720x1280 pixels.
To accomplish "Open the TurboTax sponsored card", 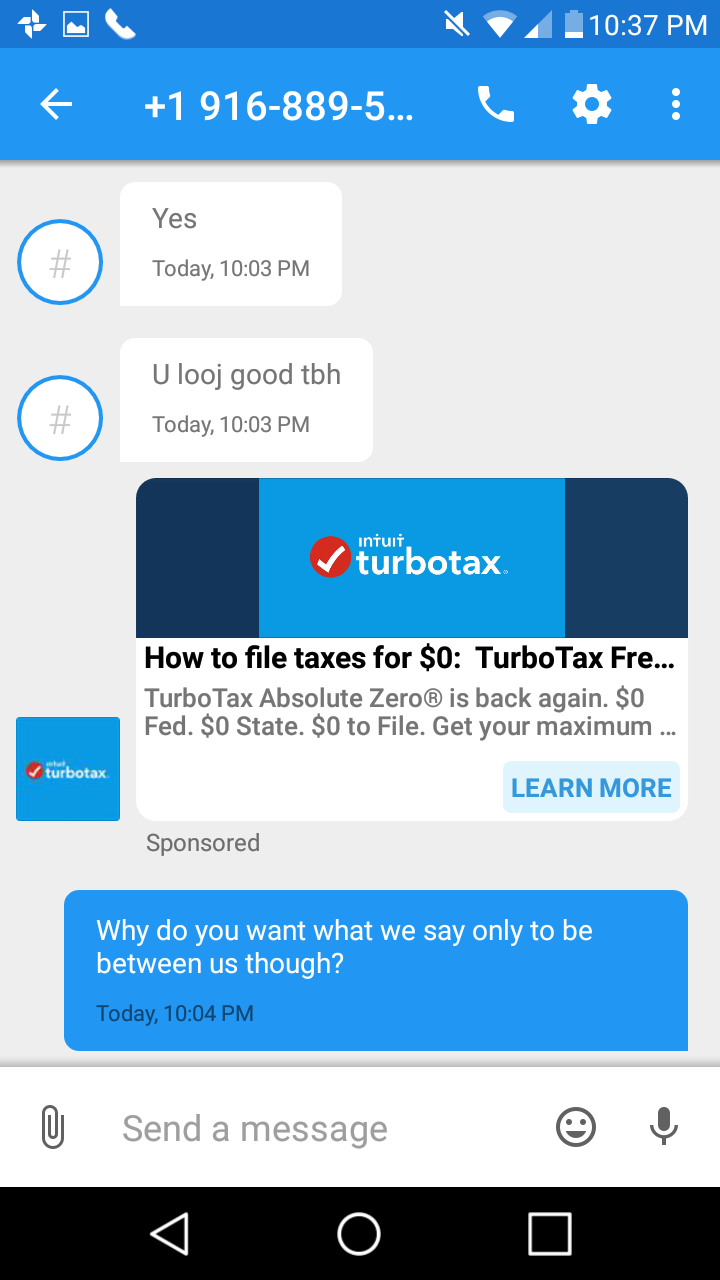I will click(x=410, y=658).
